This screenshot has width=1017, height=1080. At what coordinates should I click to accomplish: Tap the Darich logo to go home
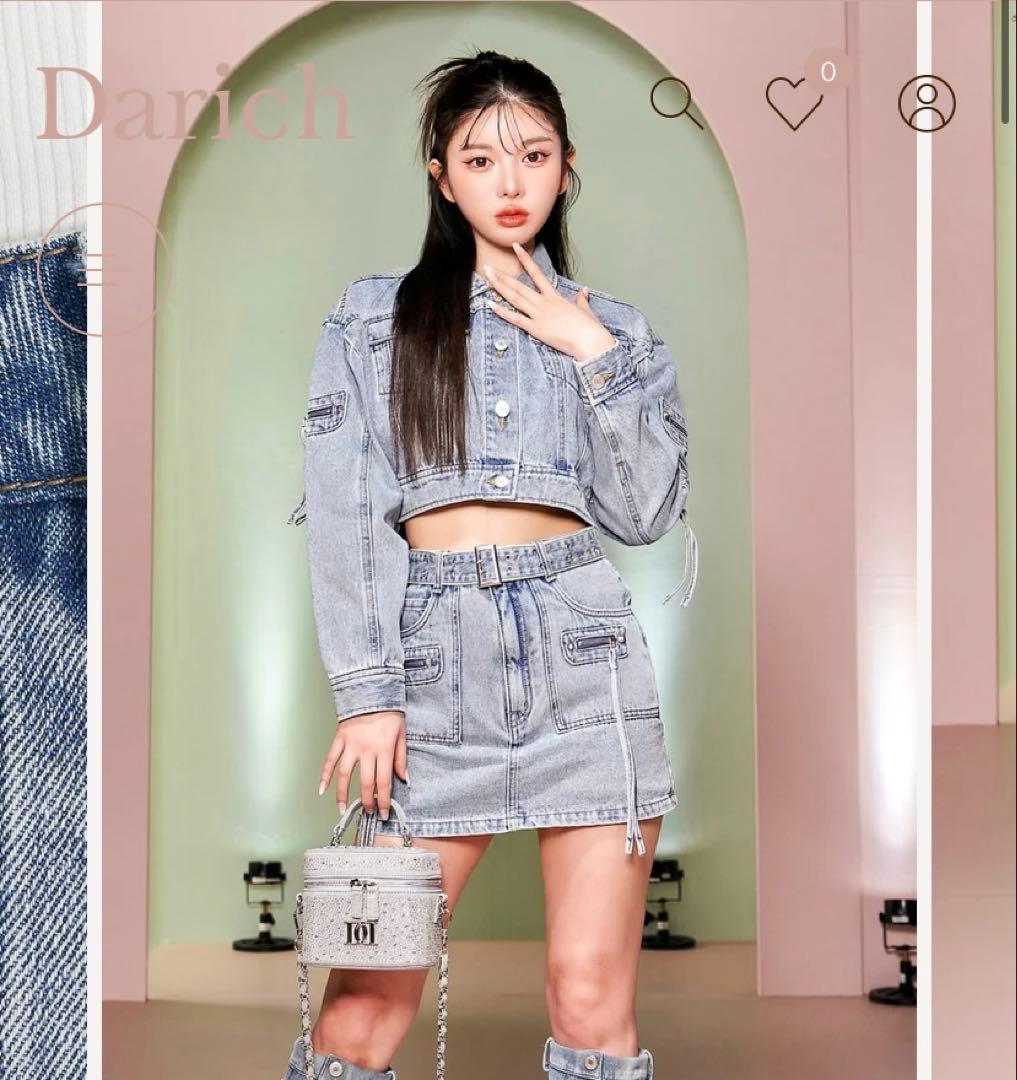pos(194,103)
